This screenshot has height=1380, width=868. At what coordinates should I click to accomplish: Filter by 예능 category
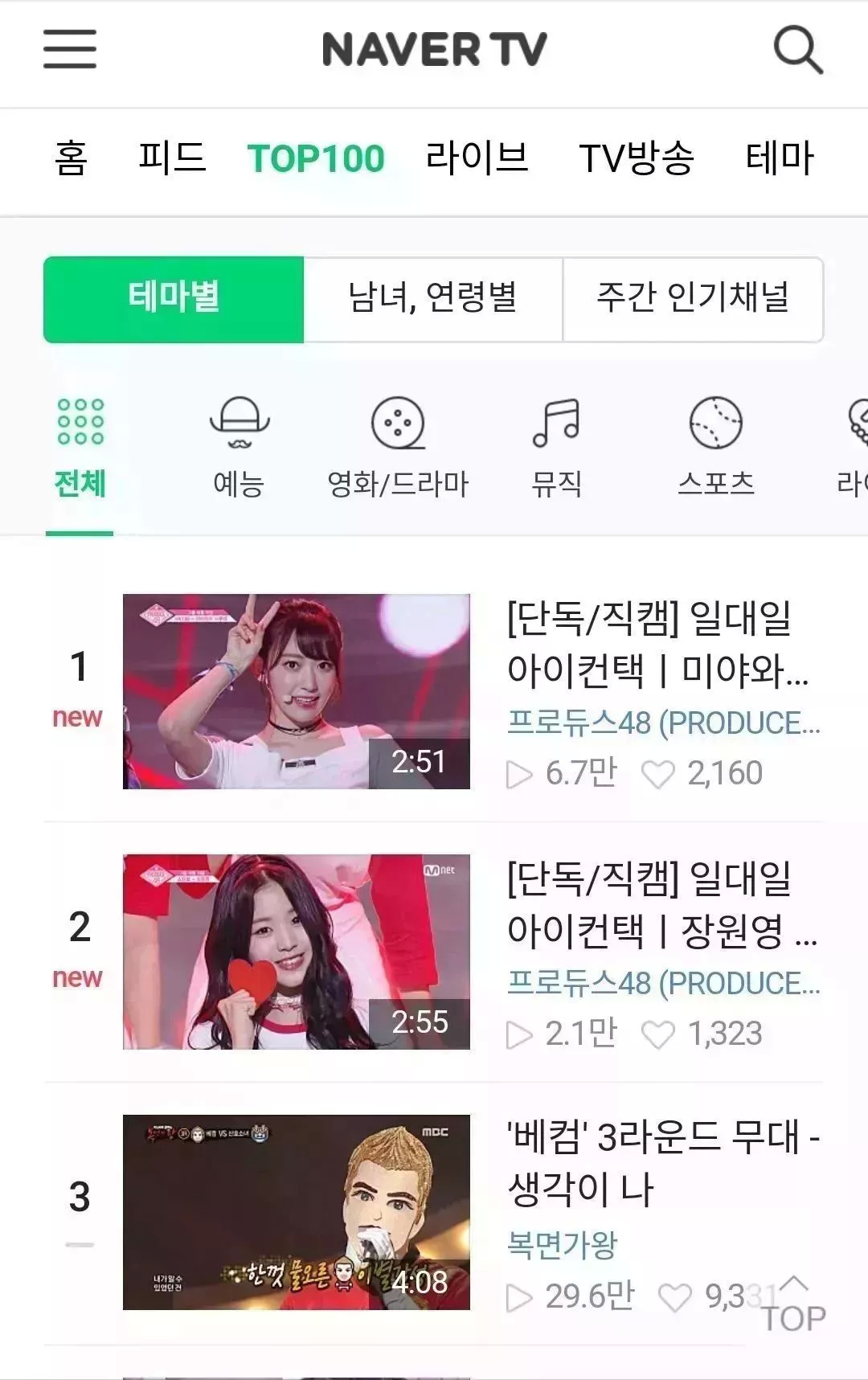click(239, 448)
